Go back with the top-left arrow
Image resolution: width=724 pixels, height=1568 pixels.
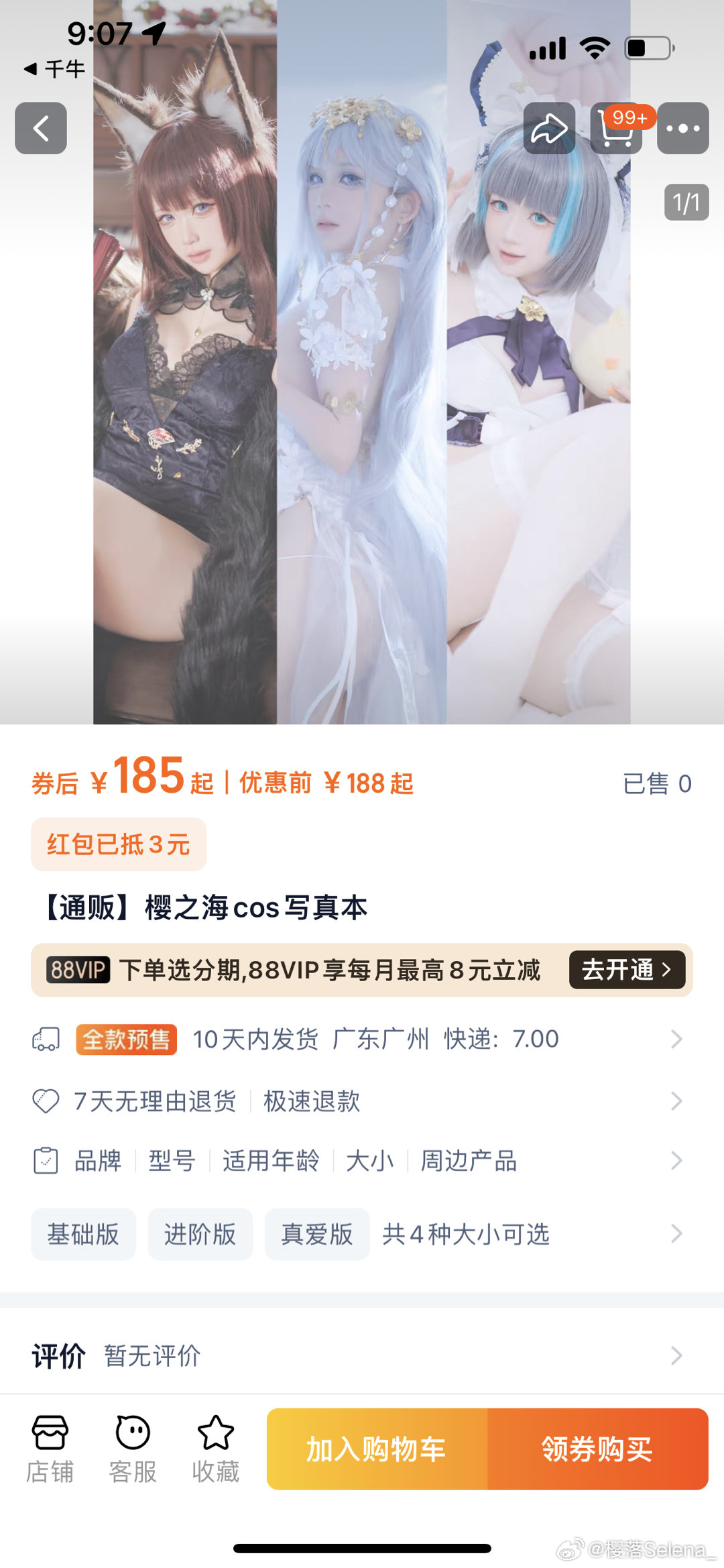pyautogui.click(x=41, y=128)
